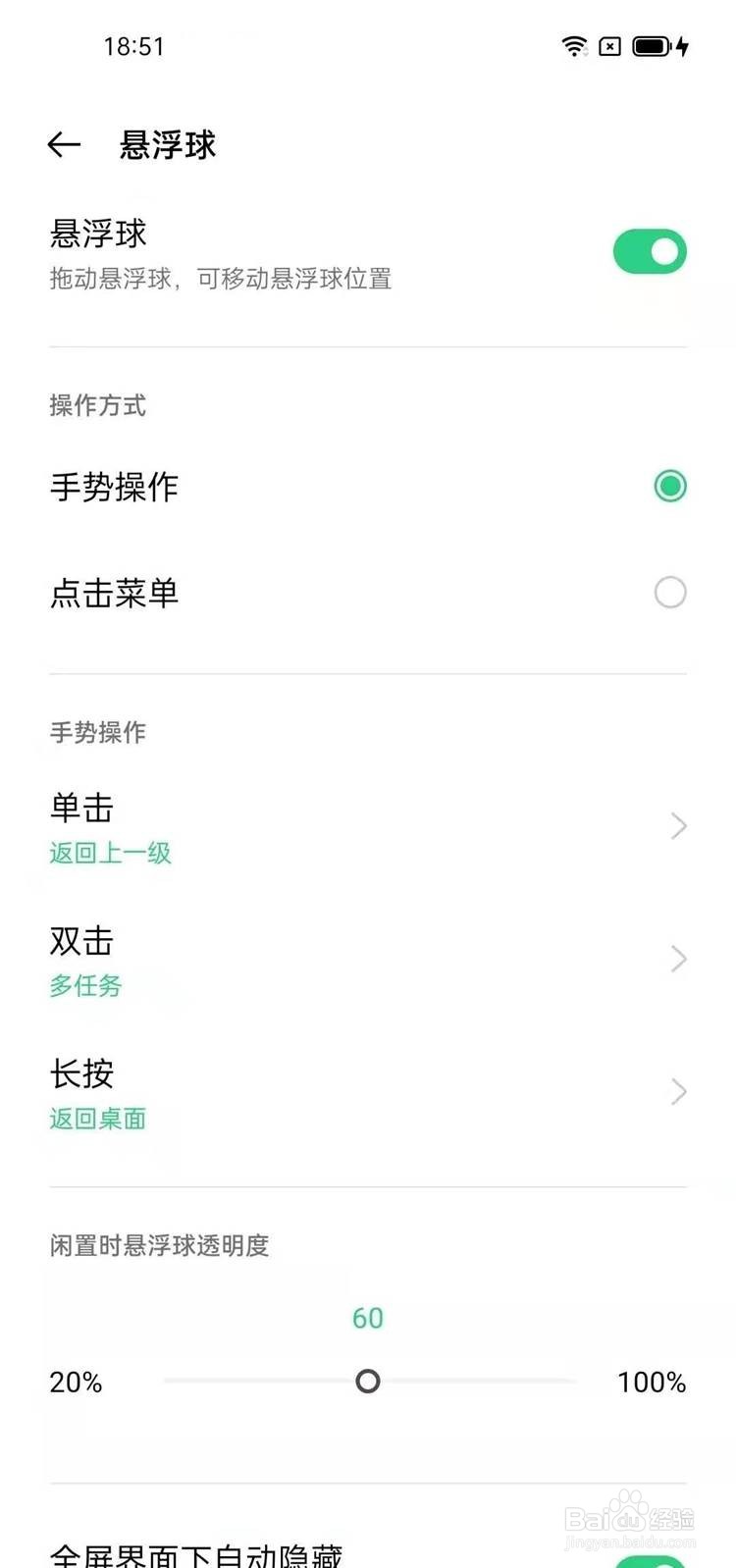Tap the 20% label beside the slider
Viewport: 736px width, 1568px height.
tap(75, 1383)
